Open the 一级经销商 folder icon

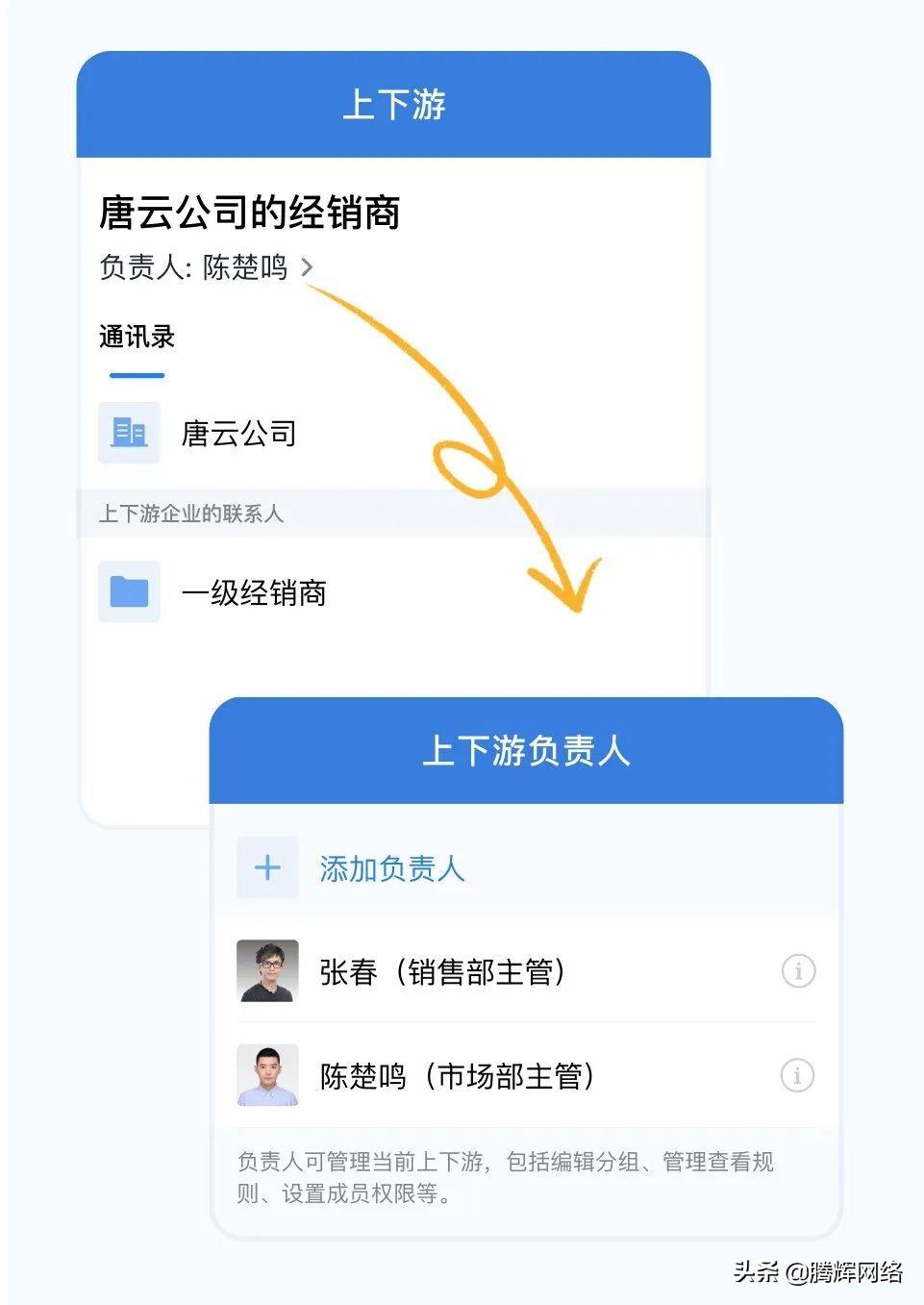click(x=130, y=593)
